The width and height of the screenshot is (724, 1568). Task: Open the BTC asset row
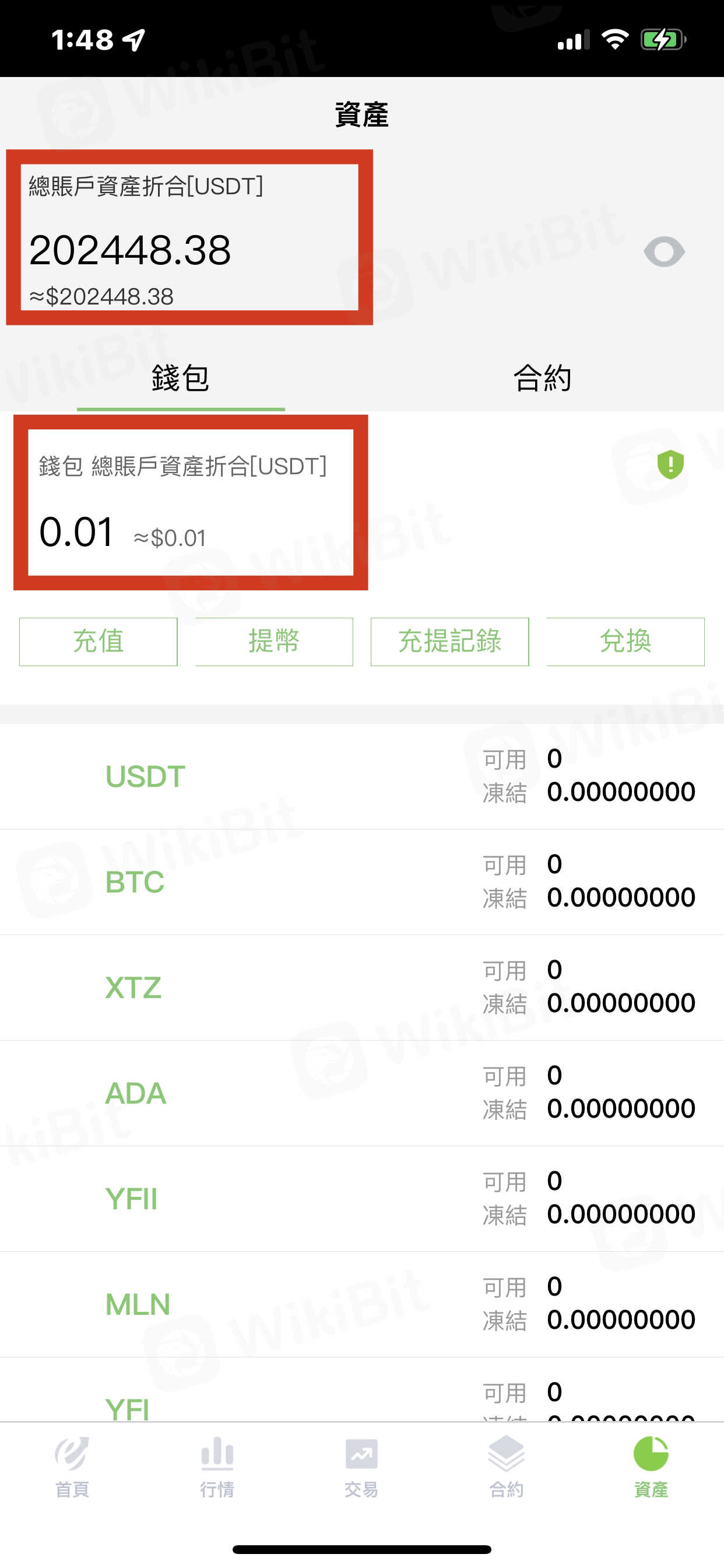click(x=362, y=882)
